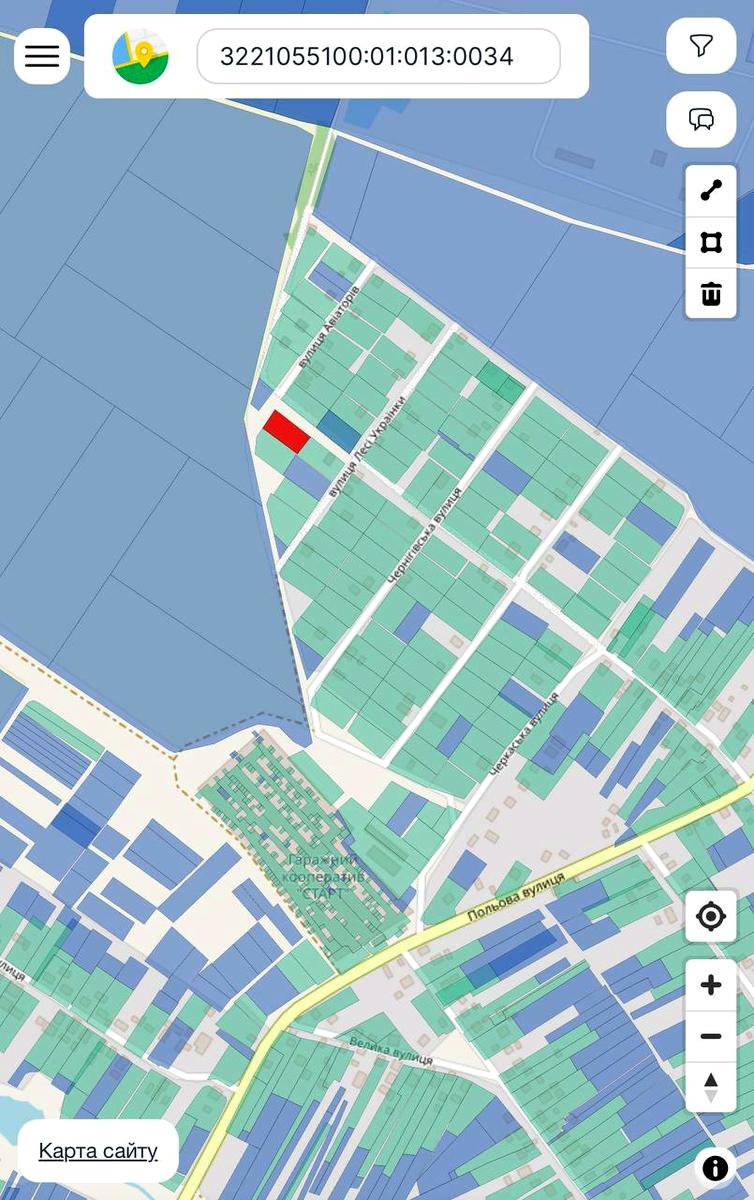Screen dimensions: 754x1200
Task: Open the map filter options
Action: click(701, 46)
